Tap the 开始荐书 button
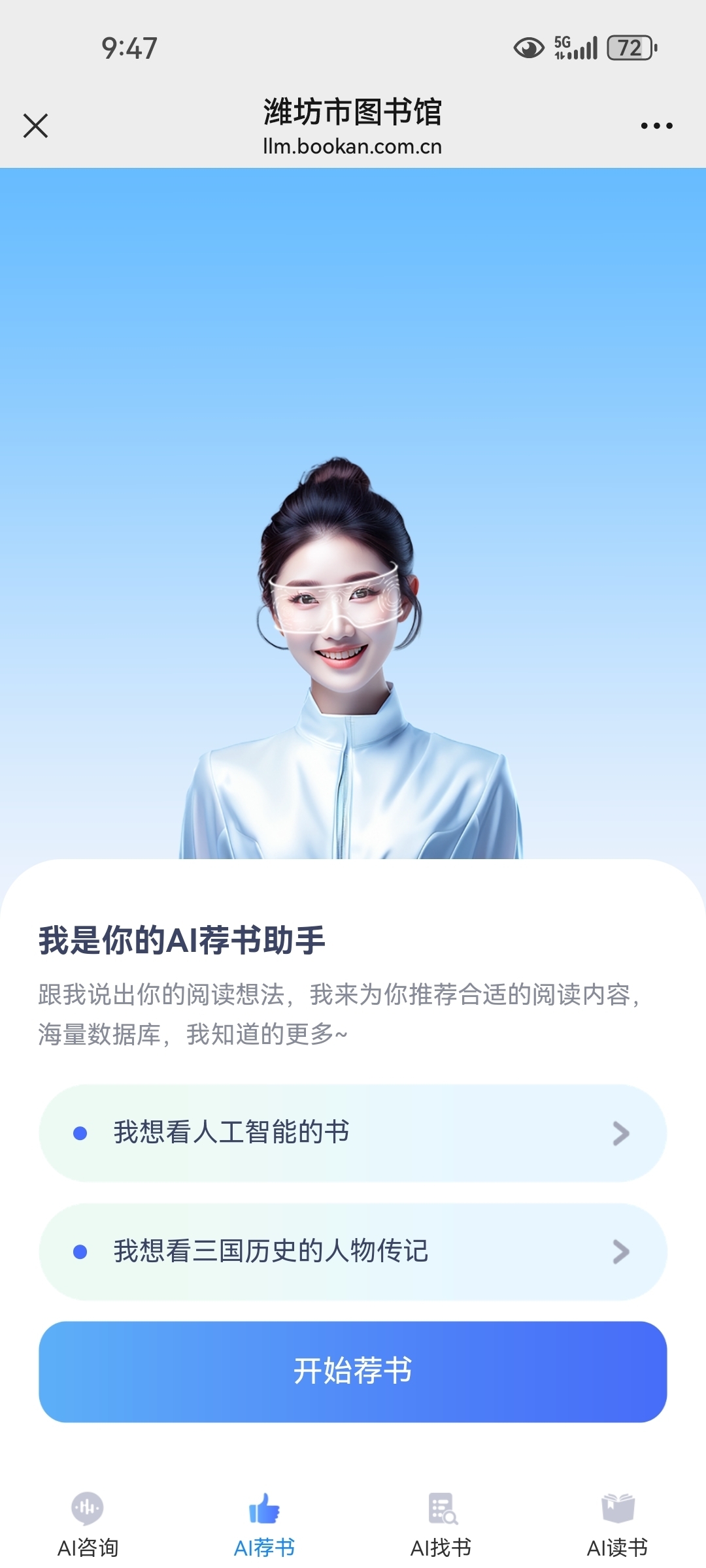 pyautogui.click(x=353, y=1371)
